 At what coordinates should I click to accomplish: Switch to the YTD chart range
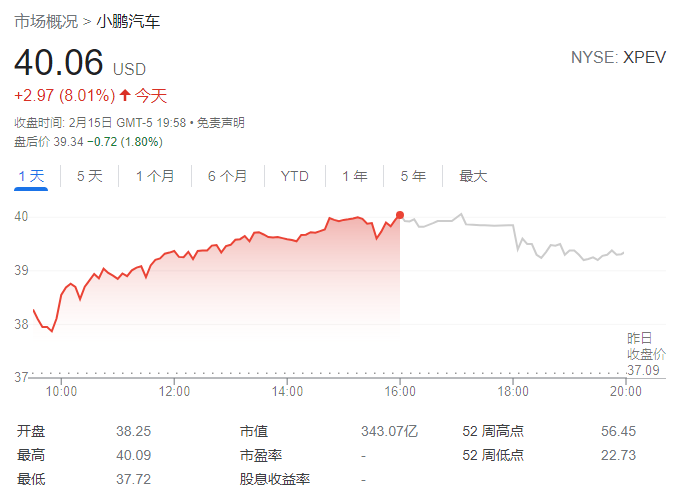coord(294,176)
